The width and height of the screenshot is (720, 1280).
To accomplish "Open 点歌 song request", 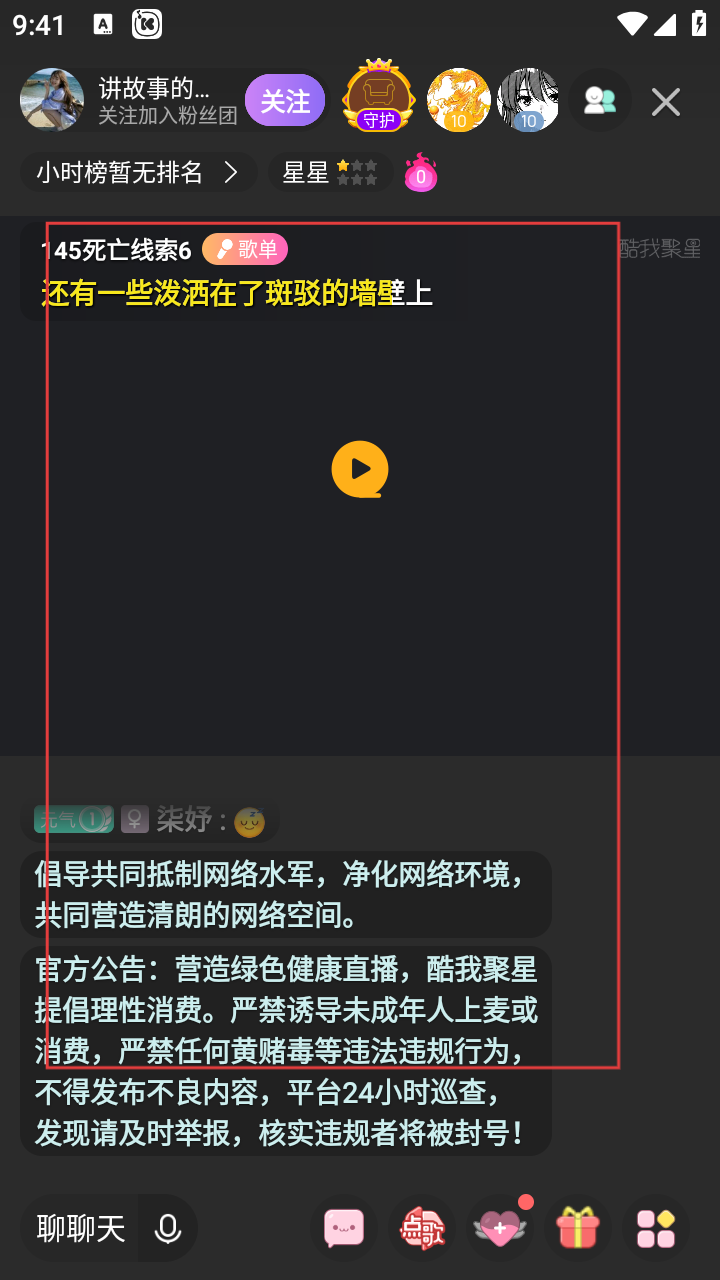I will pos(422,1228).
